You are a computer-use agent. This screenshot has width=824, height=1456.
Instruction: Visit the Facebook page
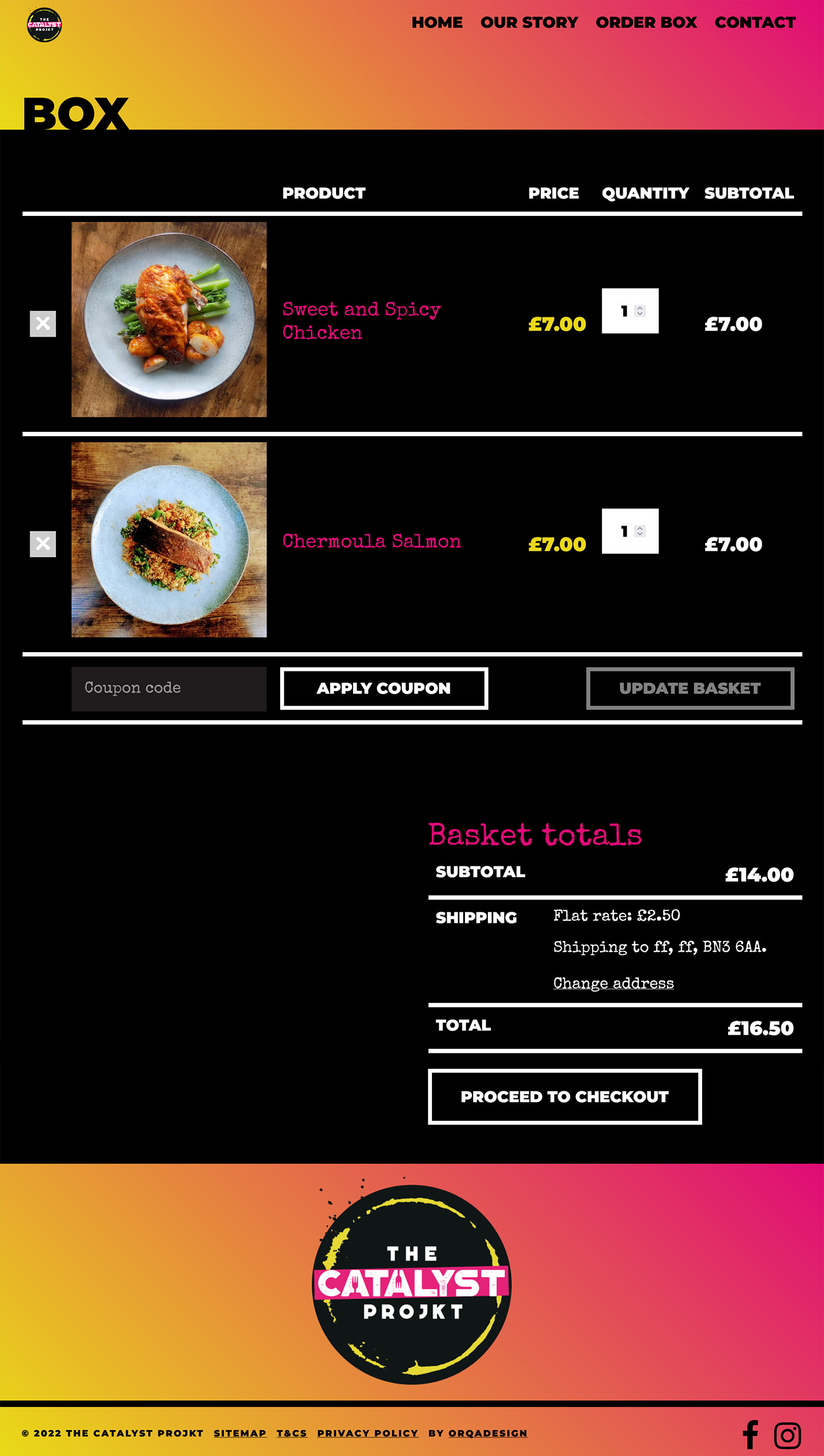point(750,1434)
